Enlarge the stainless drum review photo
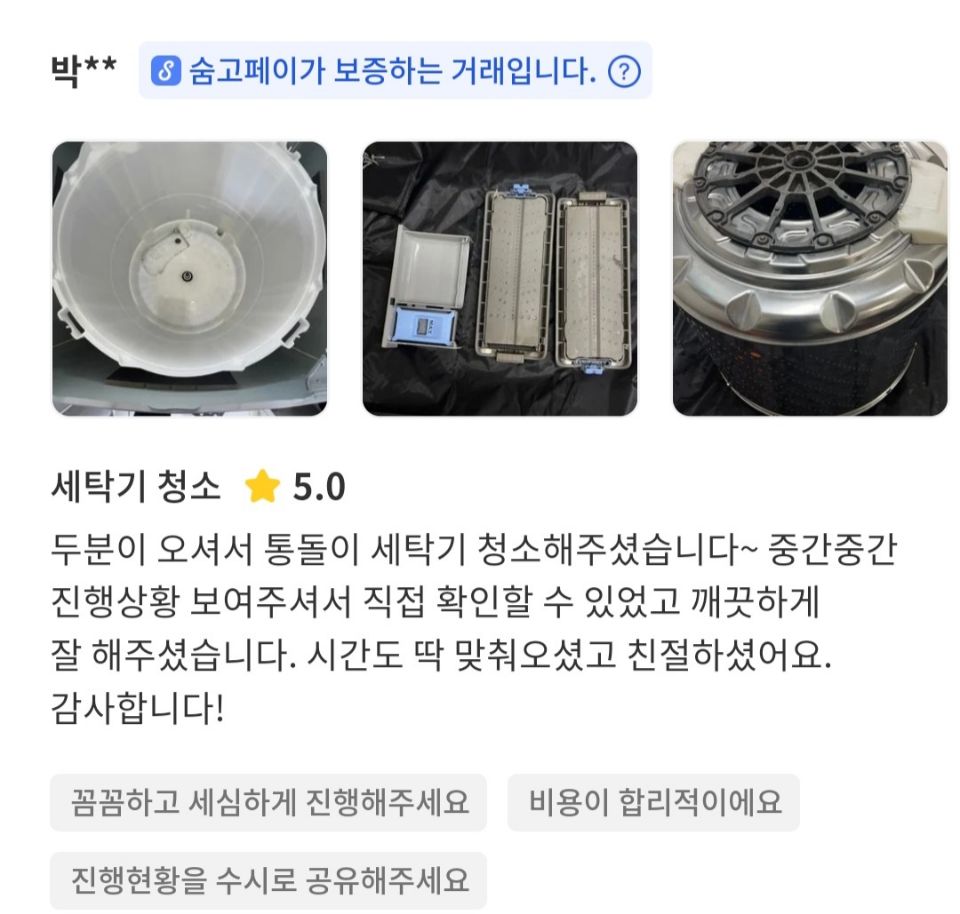The width and height of the screenshot is (960, 914). tap(810, 279)
